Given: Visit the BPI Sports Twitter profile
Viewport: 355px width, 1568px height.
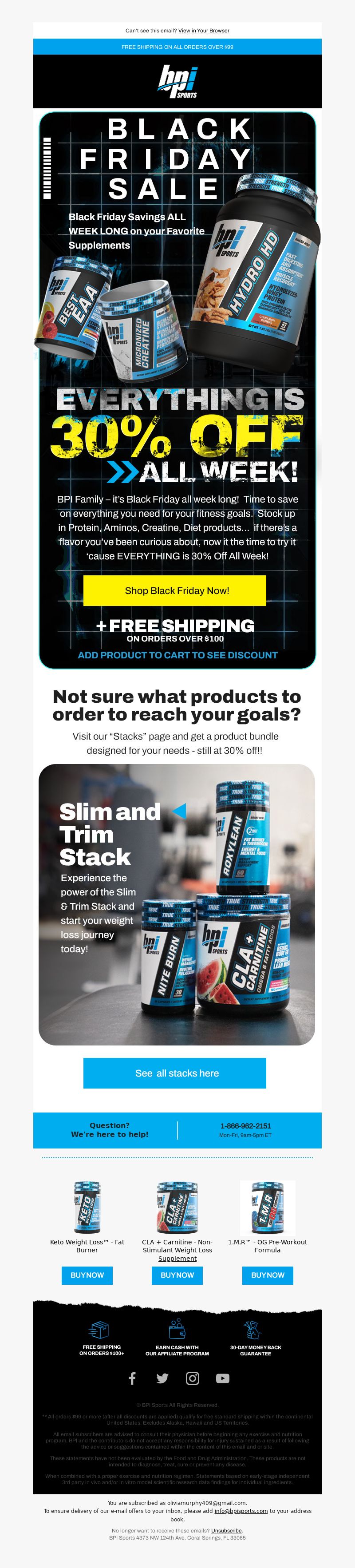Looking at the screenshot, I should 162,1378.
